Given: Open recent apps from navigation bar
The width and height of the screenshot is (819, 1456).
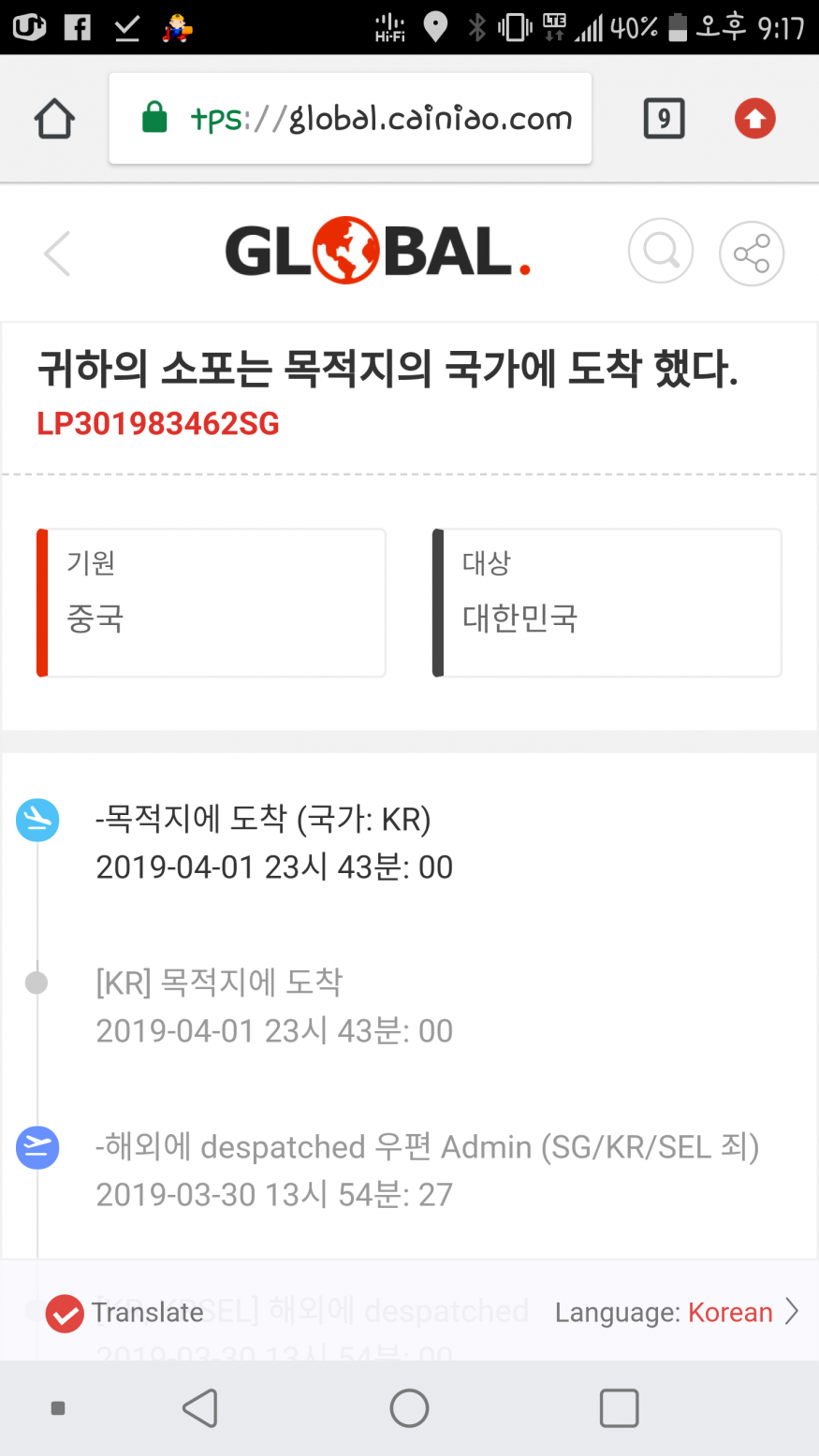Looking at the screenshot, I should [618, 1407].
